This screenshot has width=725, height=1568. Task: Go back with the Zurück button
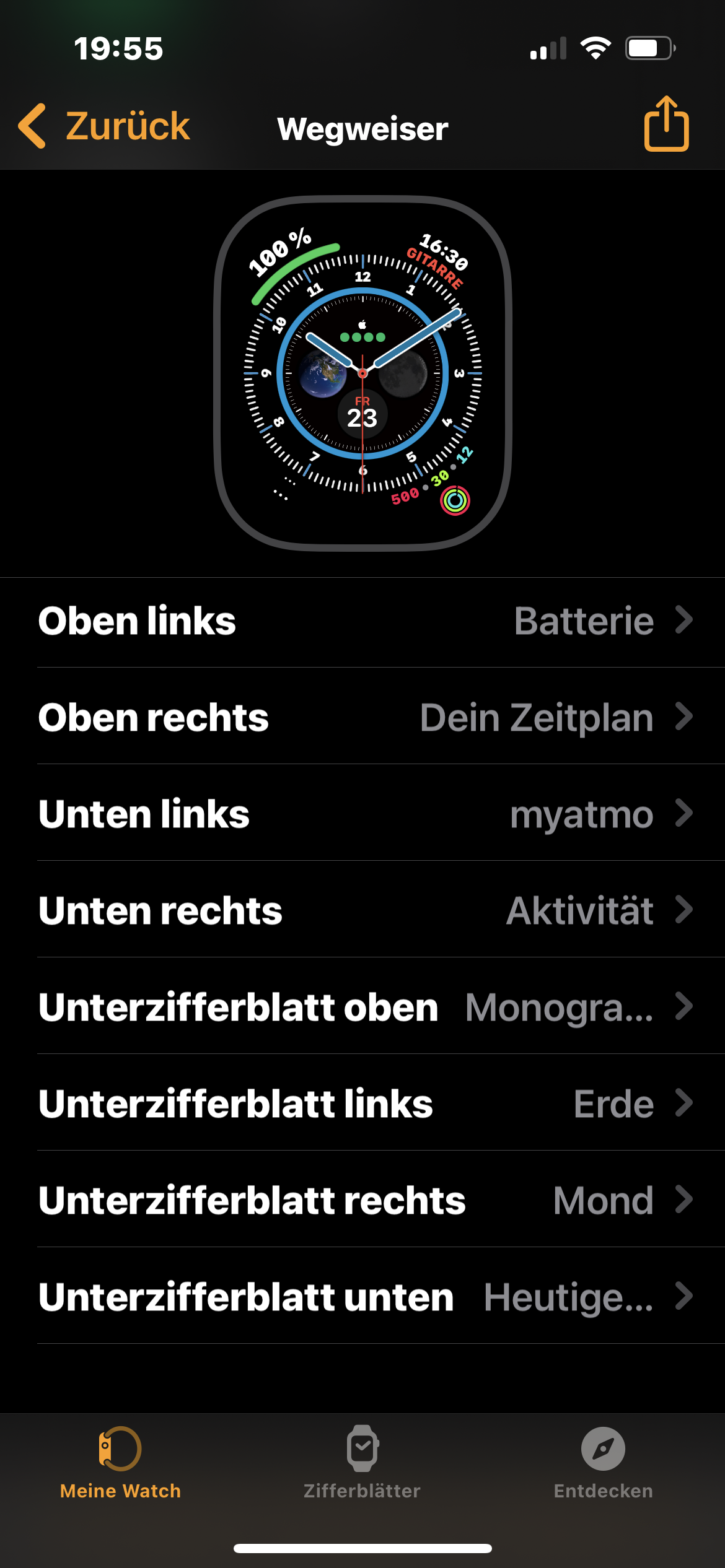point(104,126)
